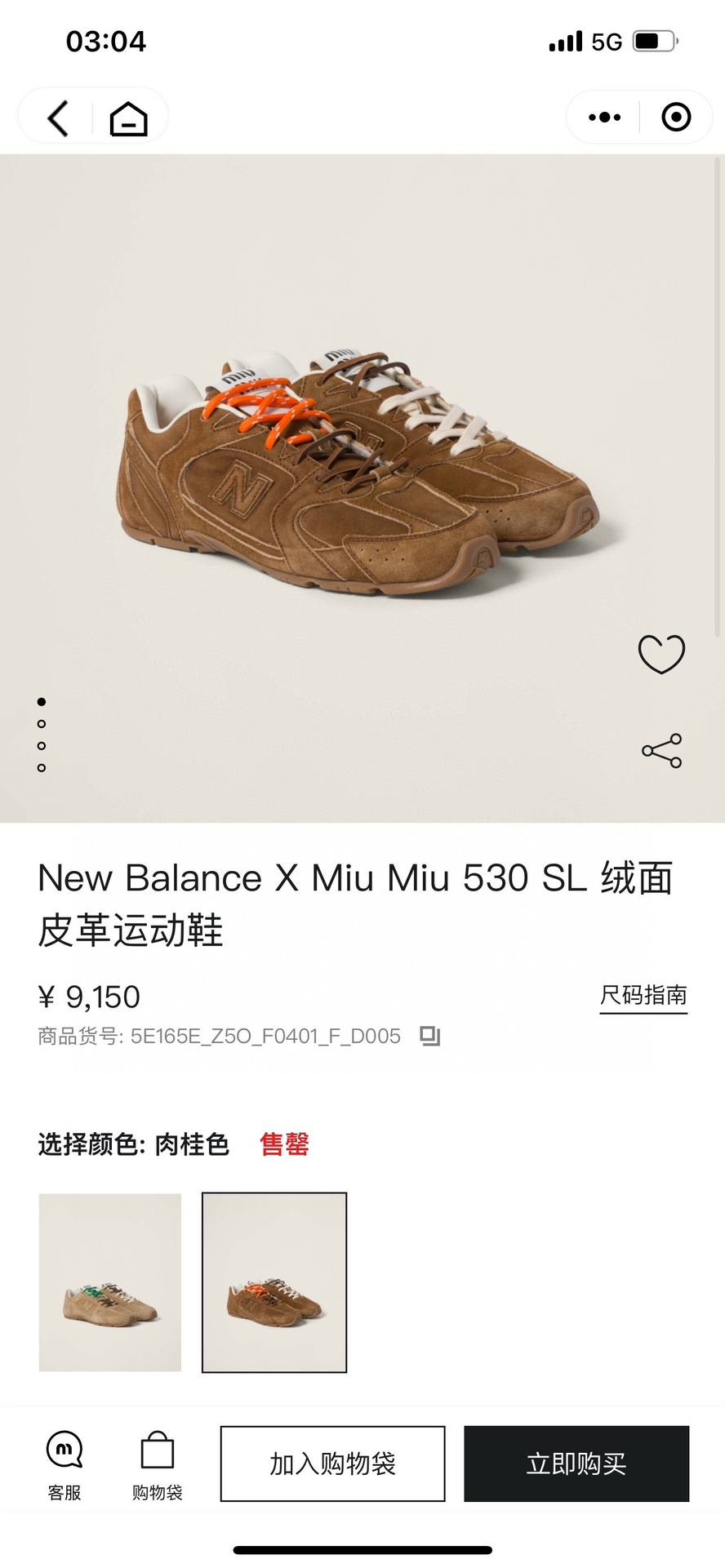Tap 立即购买 to buy now
Screen dimensions: 725x1568
(x=576, y=1464)
